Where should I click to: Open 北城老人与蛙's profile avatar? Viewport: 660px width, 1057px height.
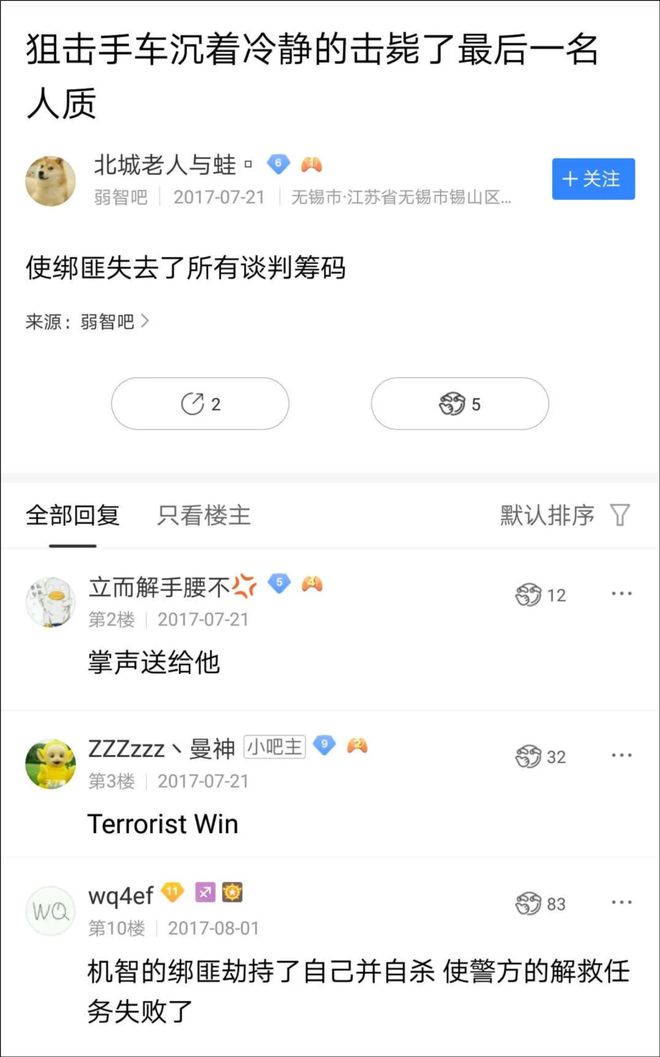coord(50,181)
